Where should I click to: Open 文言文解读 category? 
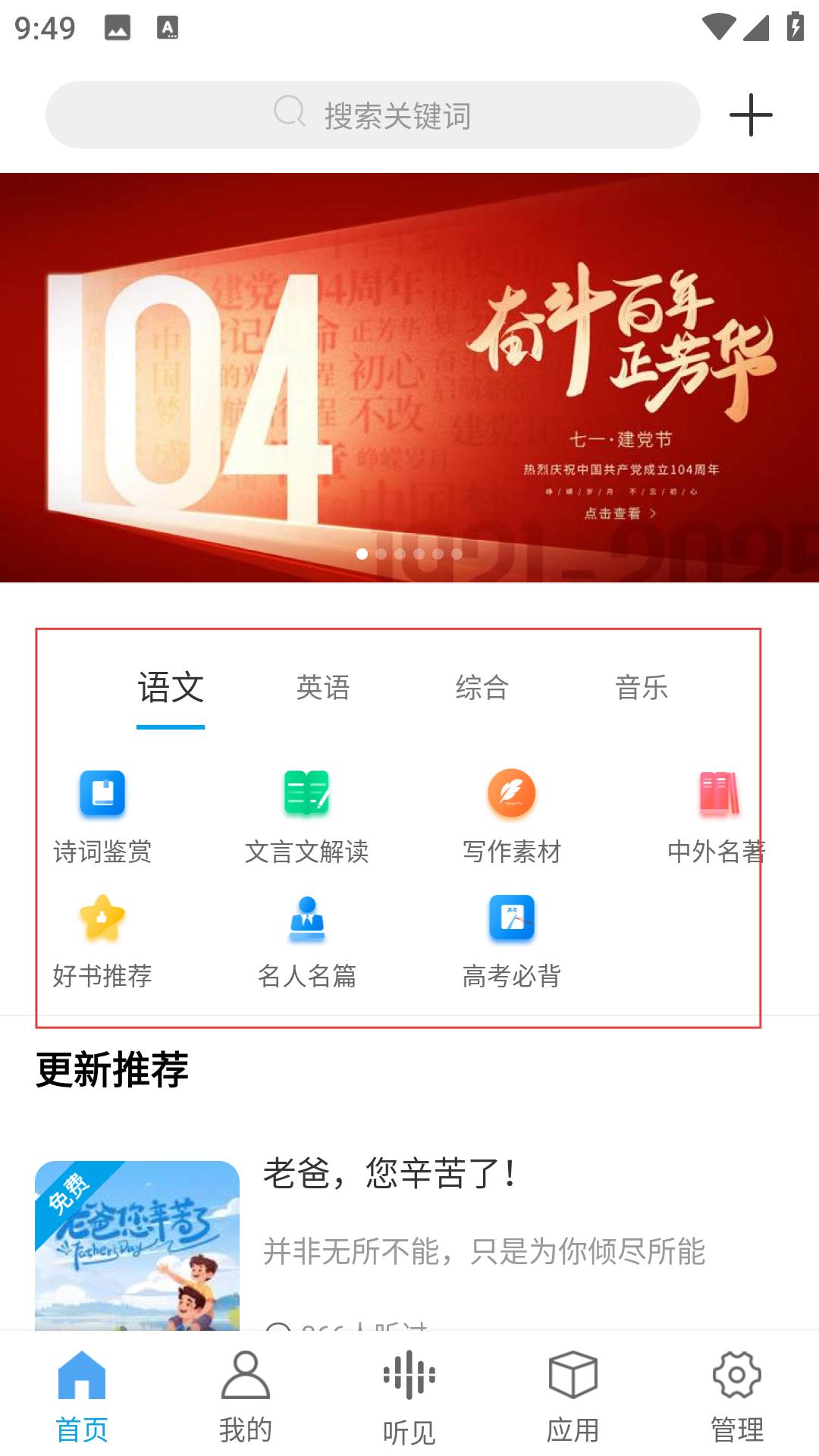pyautogui.click(x=307, y=817)
